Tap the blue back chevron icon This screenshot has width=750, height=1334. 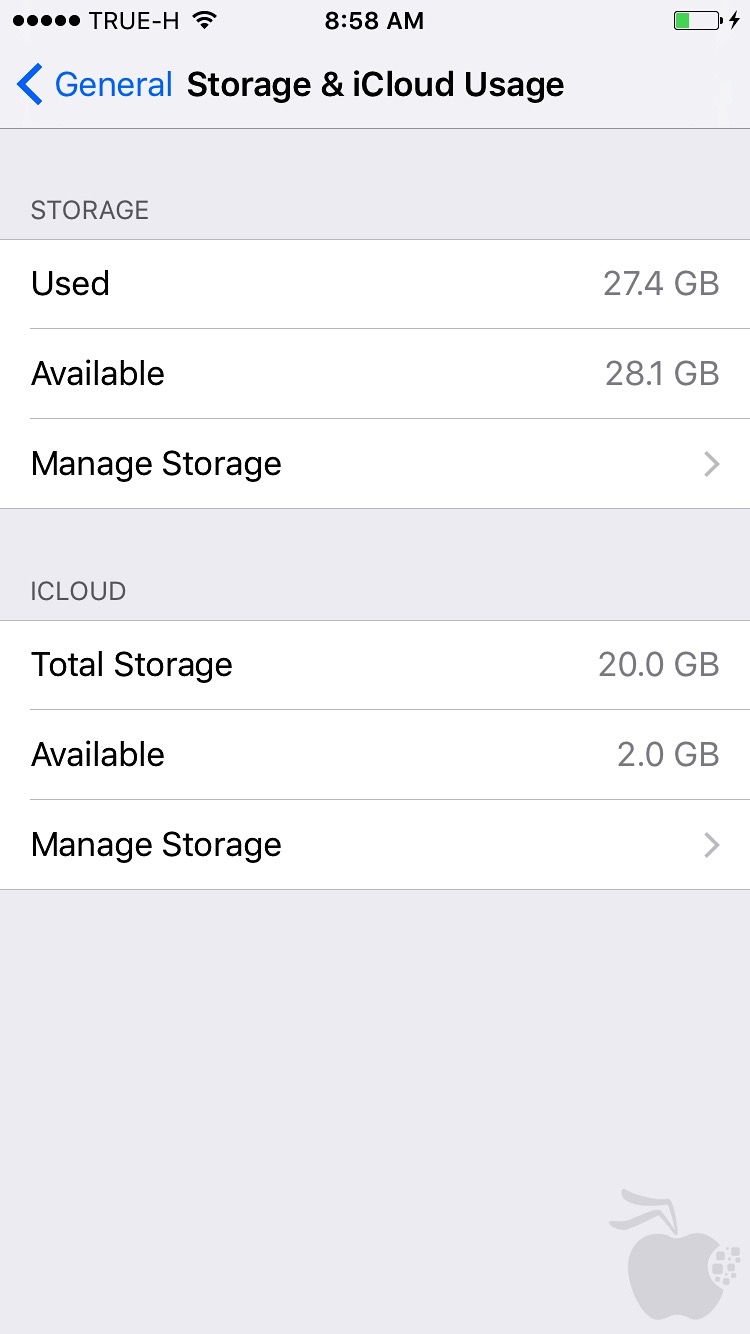pos(28,84)
